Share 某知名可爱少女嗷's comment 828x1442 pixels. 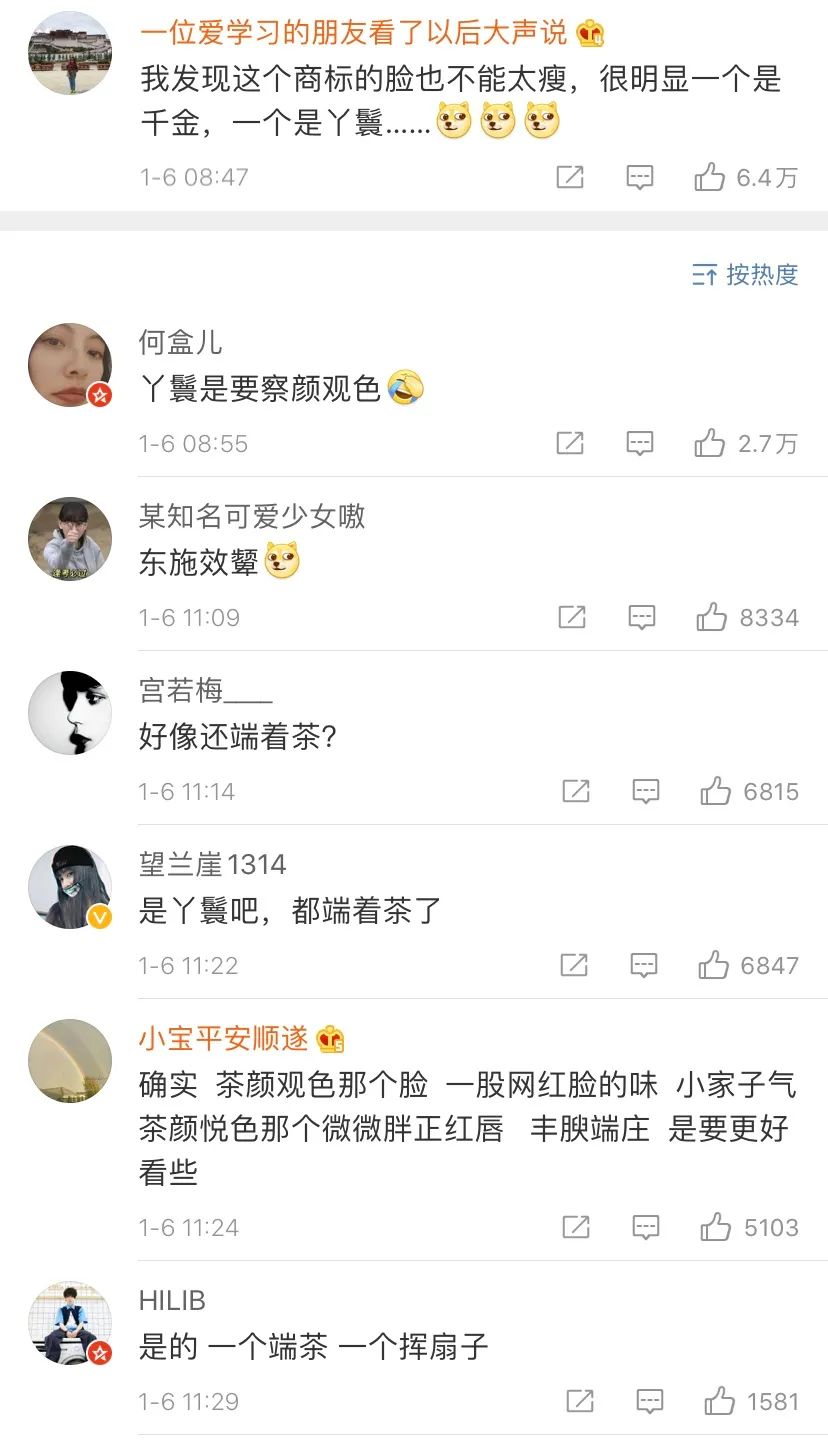click(x=572, y=617)
